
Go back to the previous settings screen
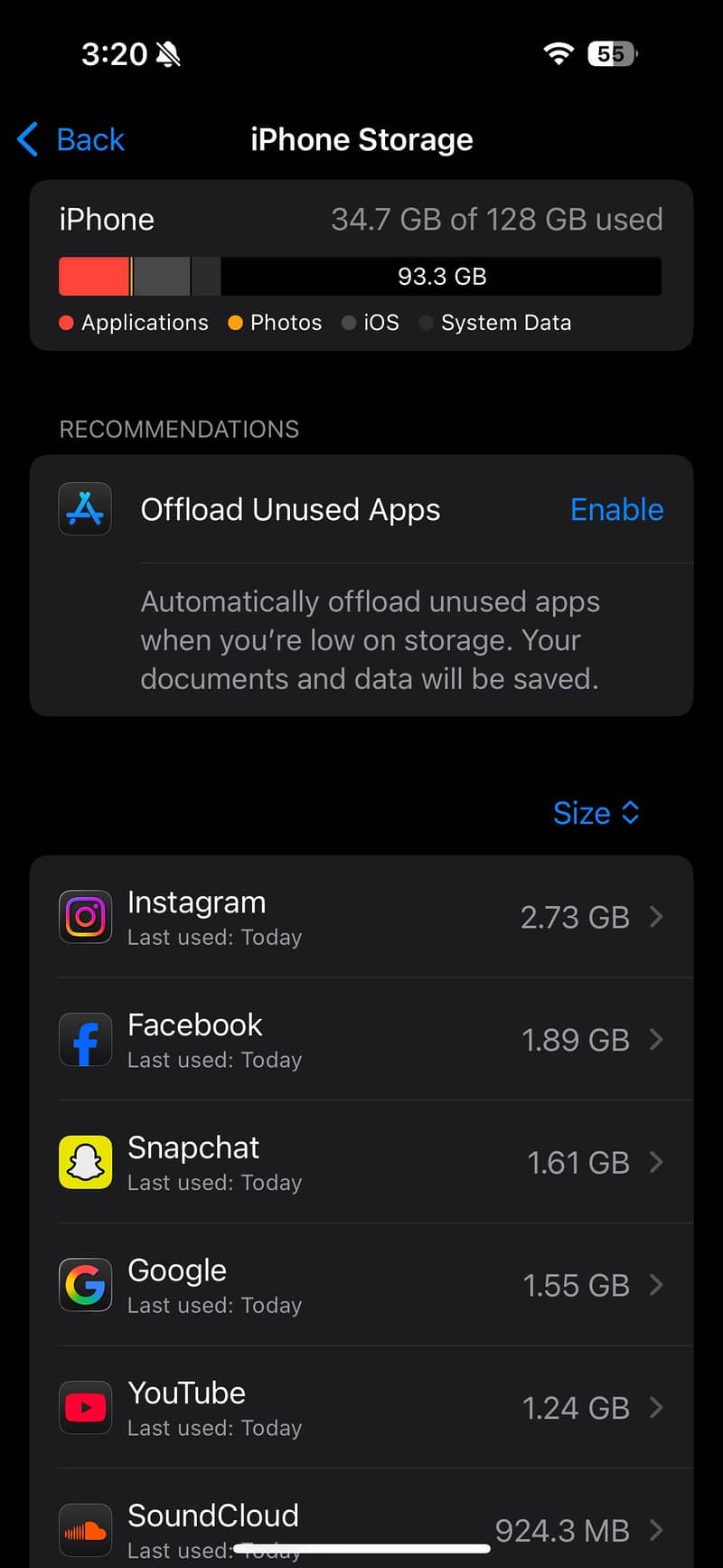click(x=70, y=140)
